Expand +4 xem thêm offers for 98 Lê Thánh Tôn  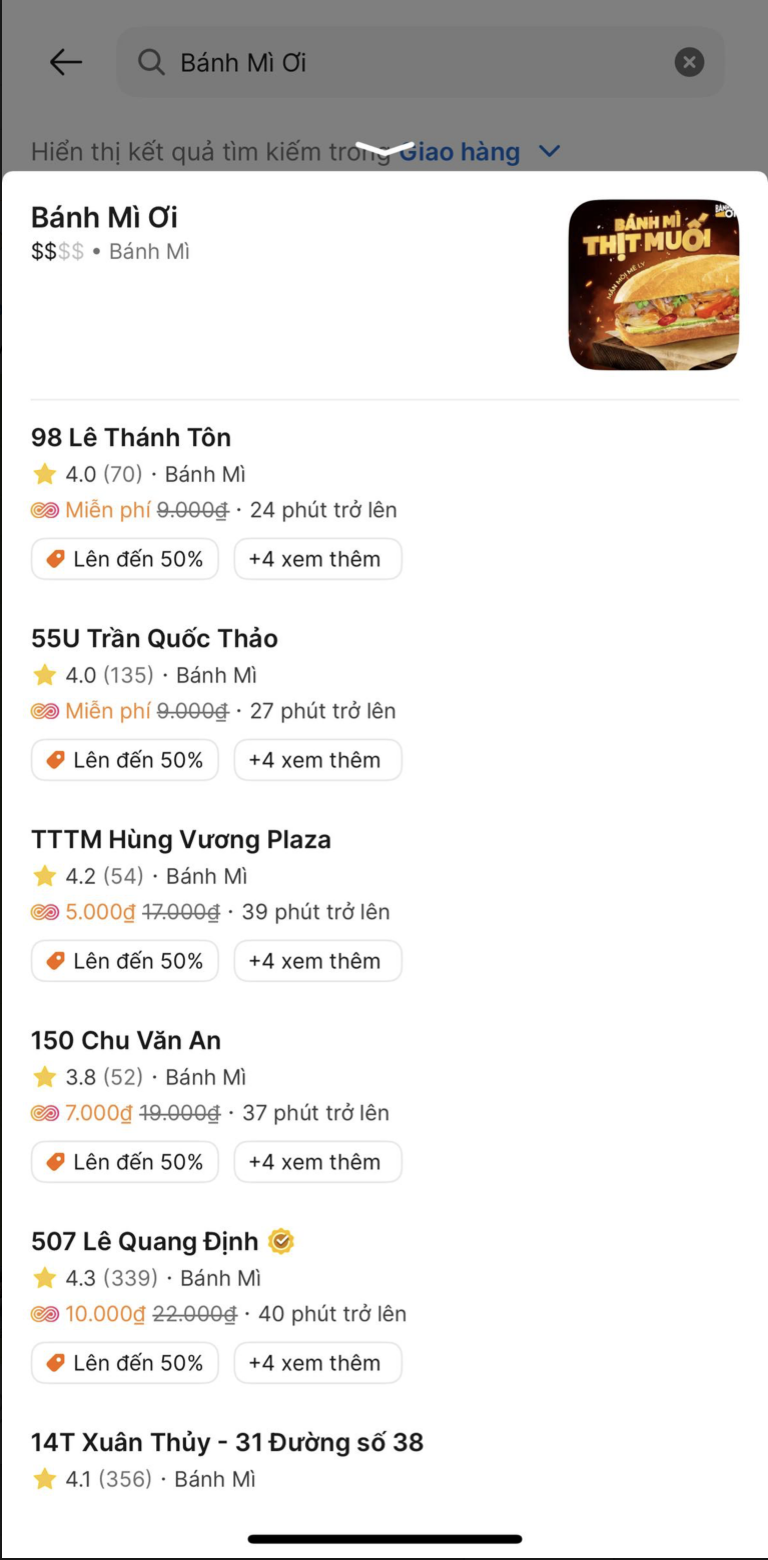point(317,559)
